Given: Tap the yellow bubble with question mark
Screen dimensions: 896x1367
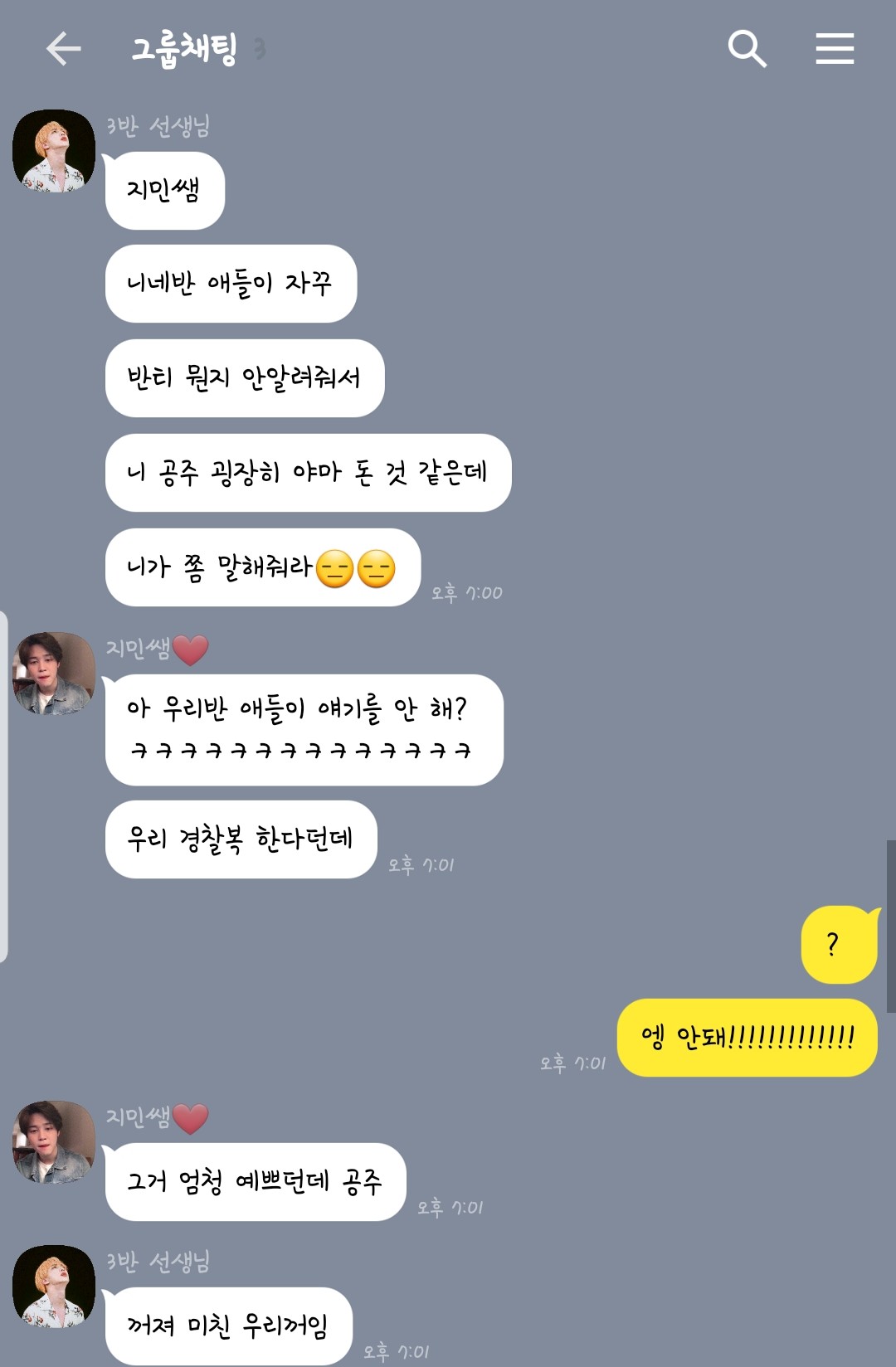Looking at the screenshot, I should [839, 944].
